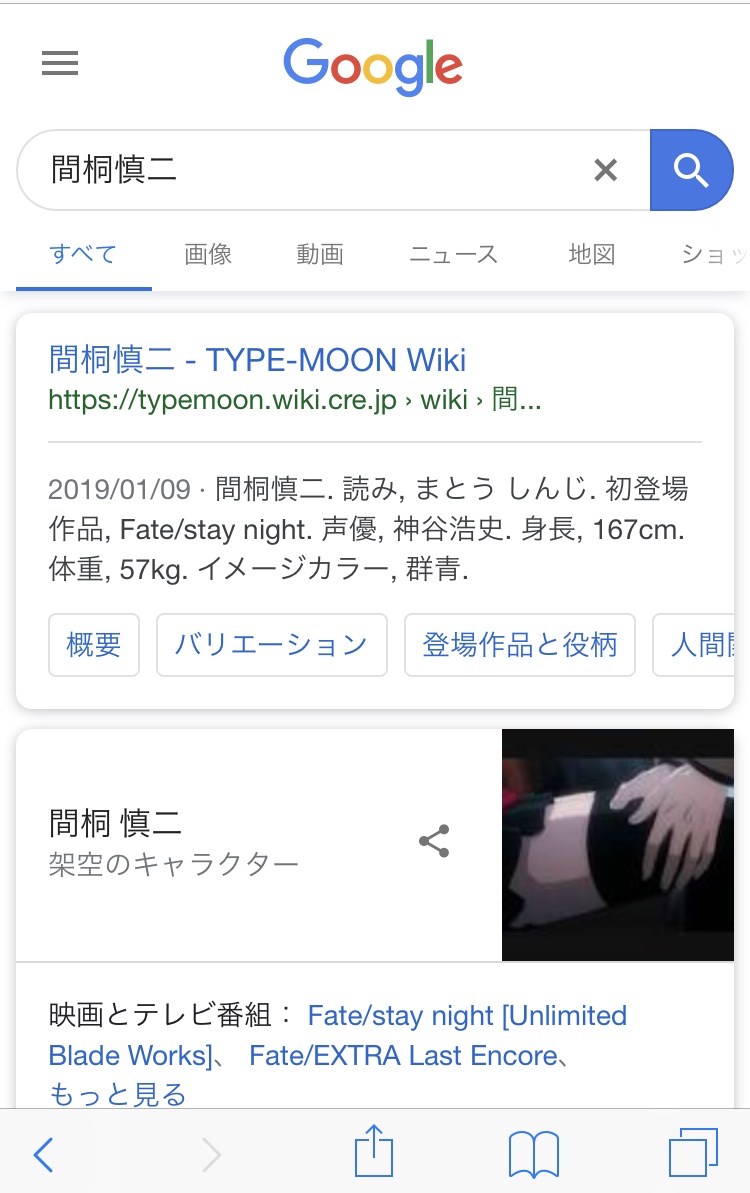The width and height of the screenshot is (750, 1193).
Task: Select the ニュース tab
Action: point(453,254)
